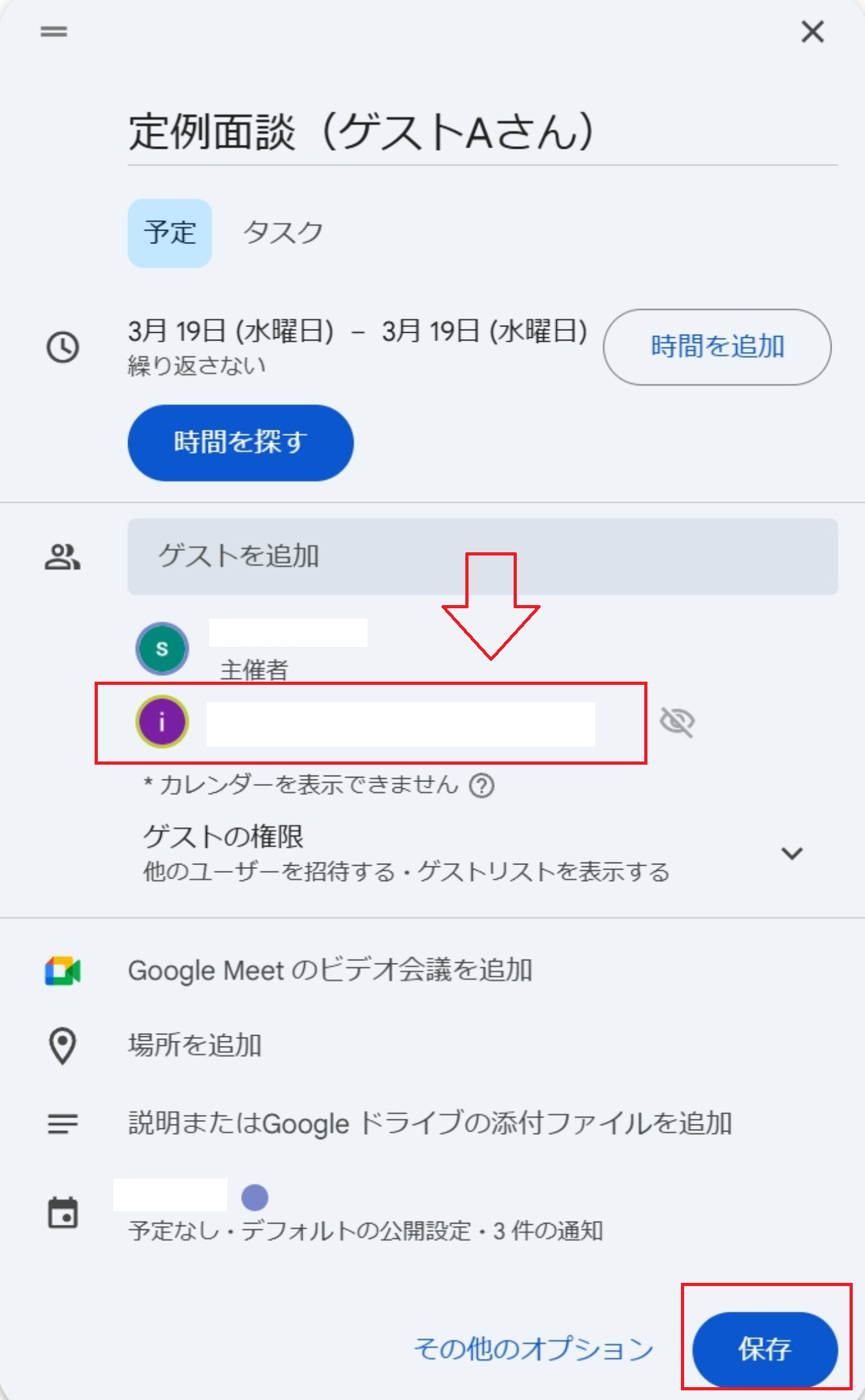Add Google Meet video conferencing
The image size is (865, 1400).
point(330,971)
